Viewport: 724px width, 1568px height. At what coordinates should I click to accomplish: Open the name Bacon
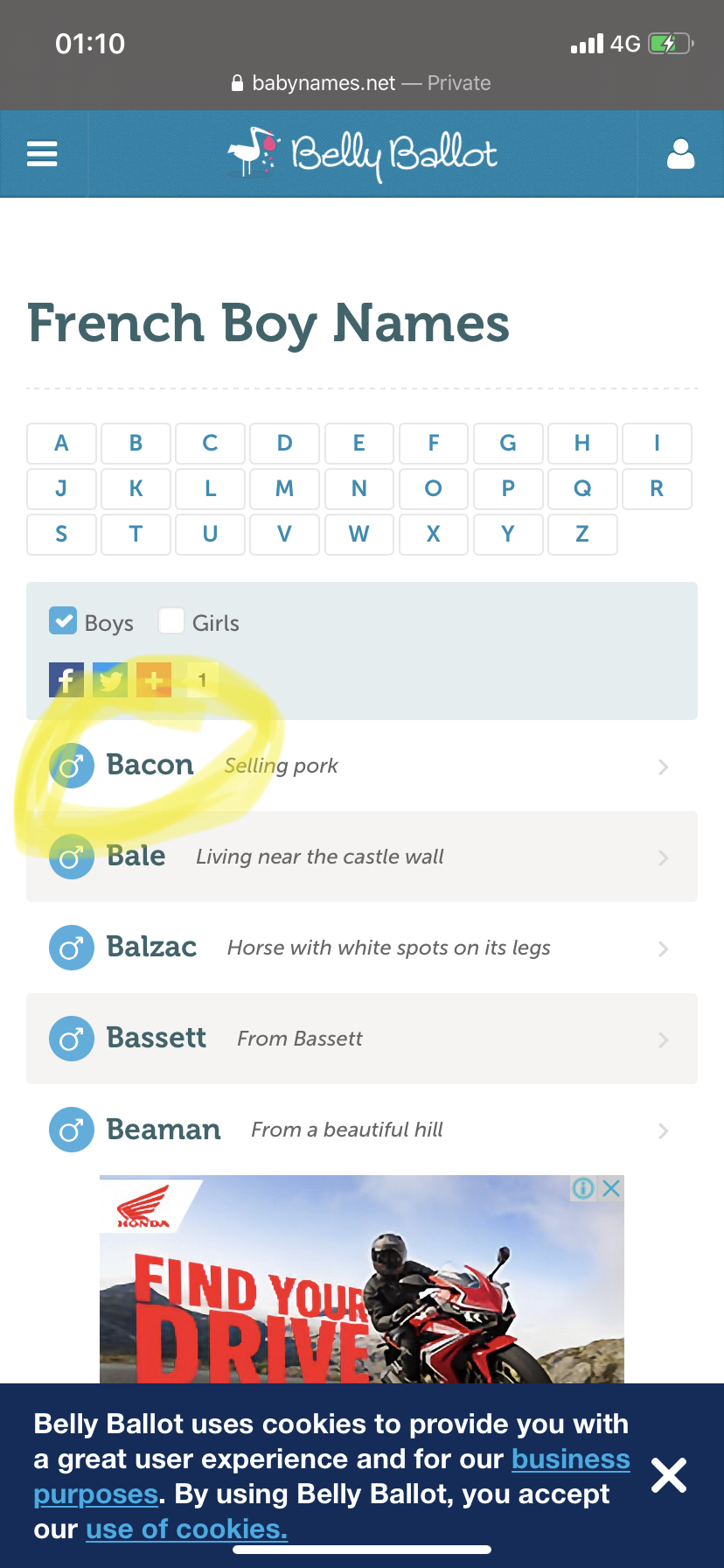pos(362,766)
